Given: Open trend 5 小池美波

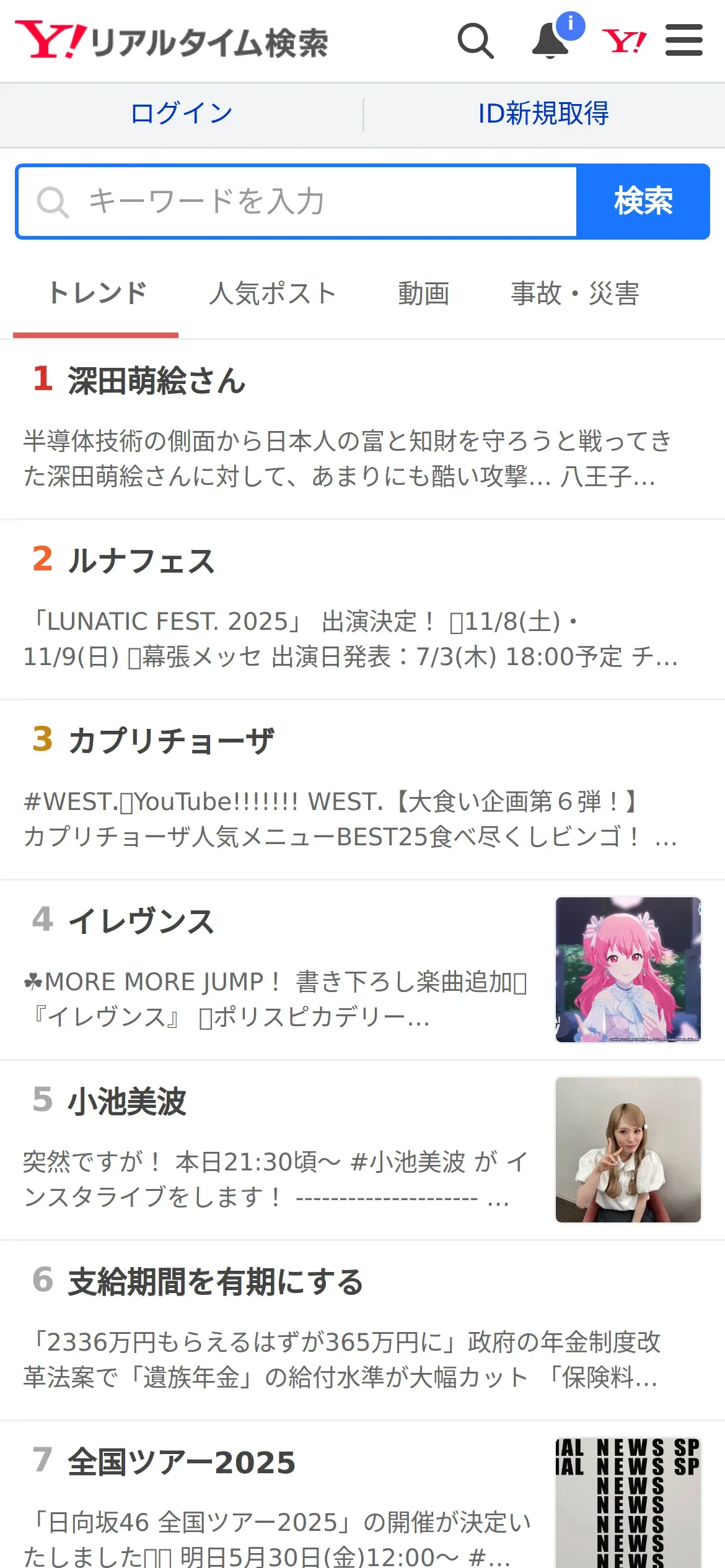Looking at the screenshot, I should pos(127,1102).
